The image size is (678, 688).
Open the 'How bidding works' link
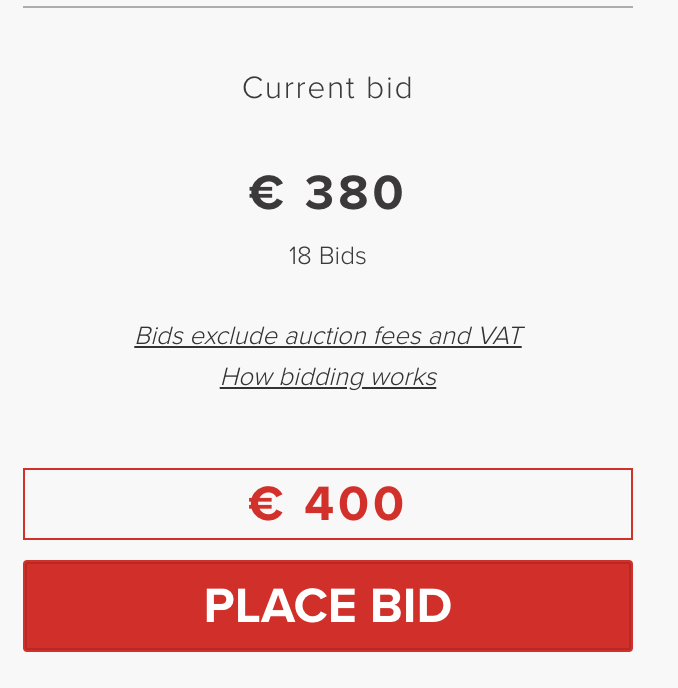tap(328, 377)
